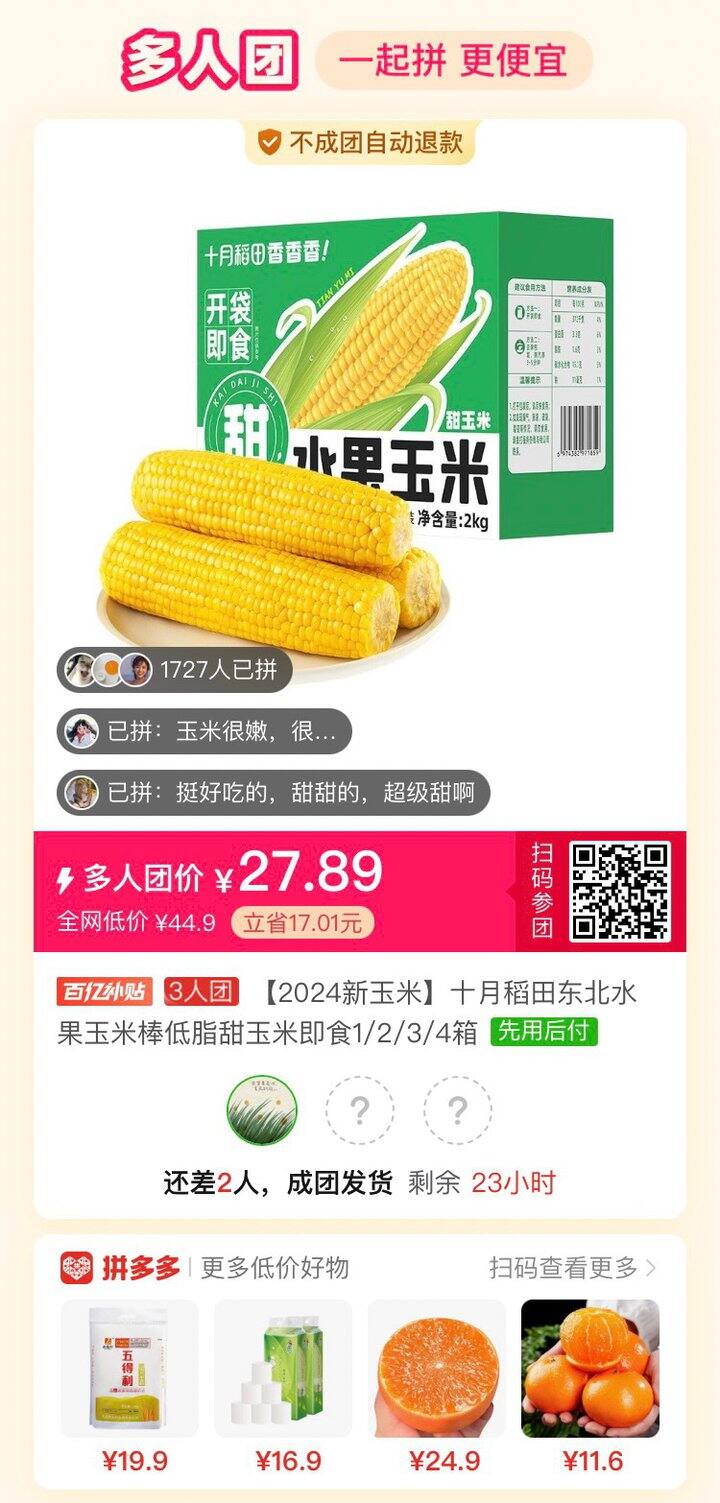
Task: Click the Pinduoduo heart logo icon
Action: coord(76,1265)
